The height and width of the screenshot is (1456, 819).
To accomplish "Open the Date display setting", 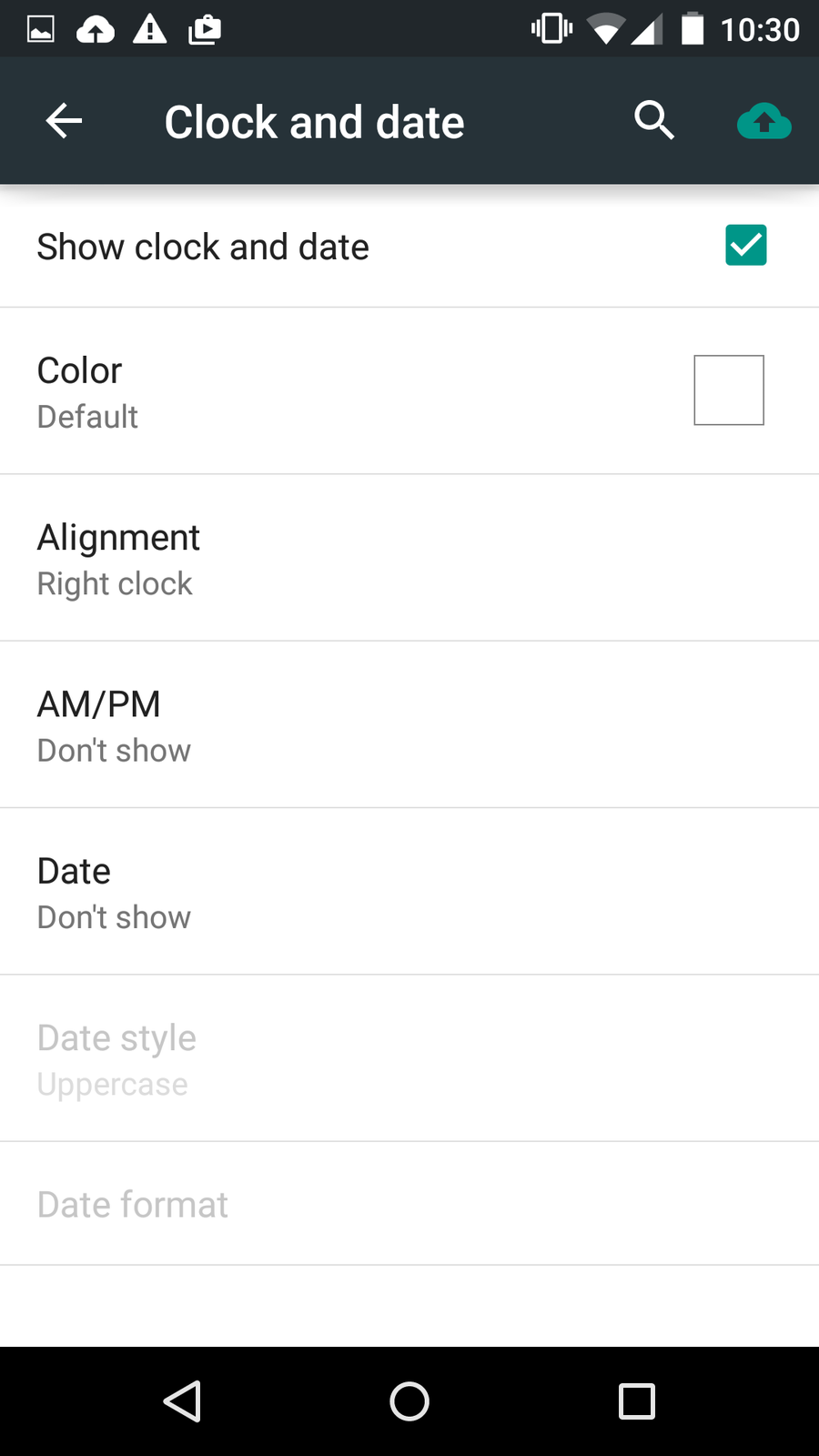I will click(x=409, y=892).
